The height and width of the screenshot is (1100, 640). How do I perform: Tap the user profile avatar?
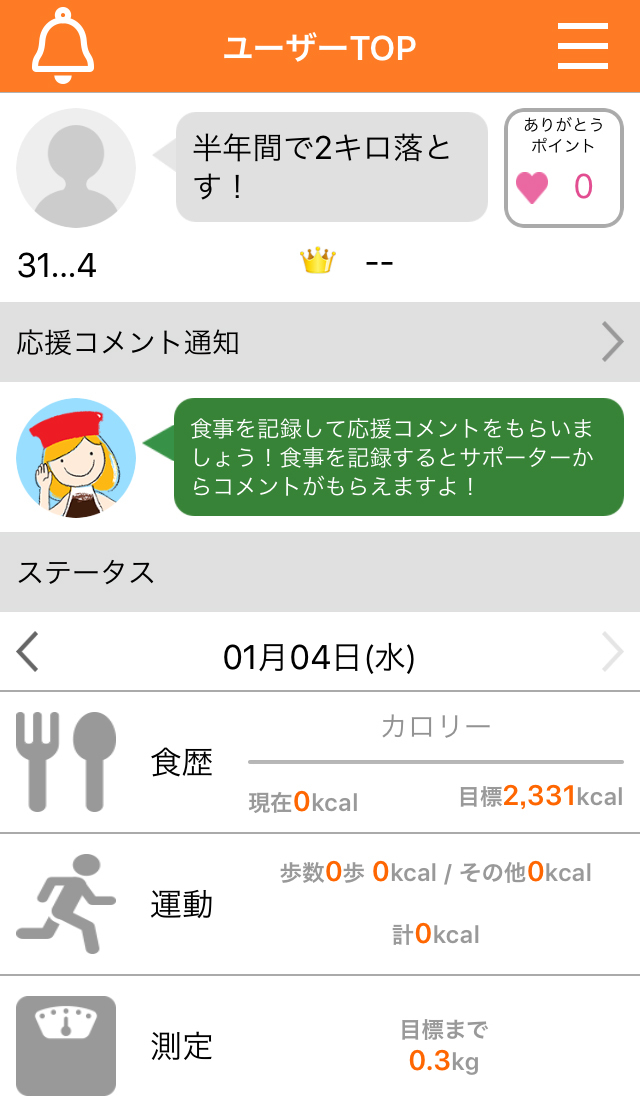coord(76,168)
